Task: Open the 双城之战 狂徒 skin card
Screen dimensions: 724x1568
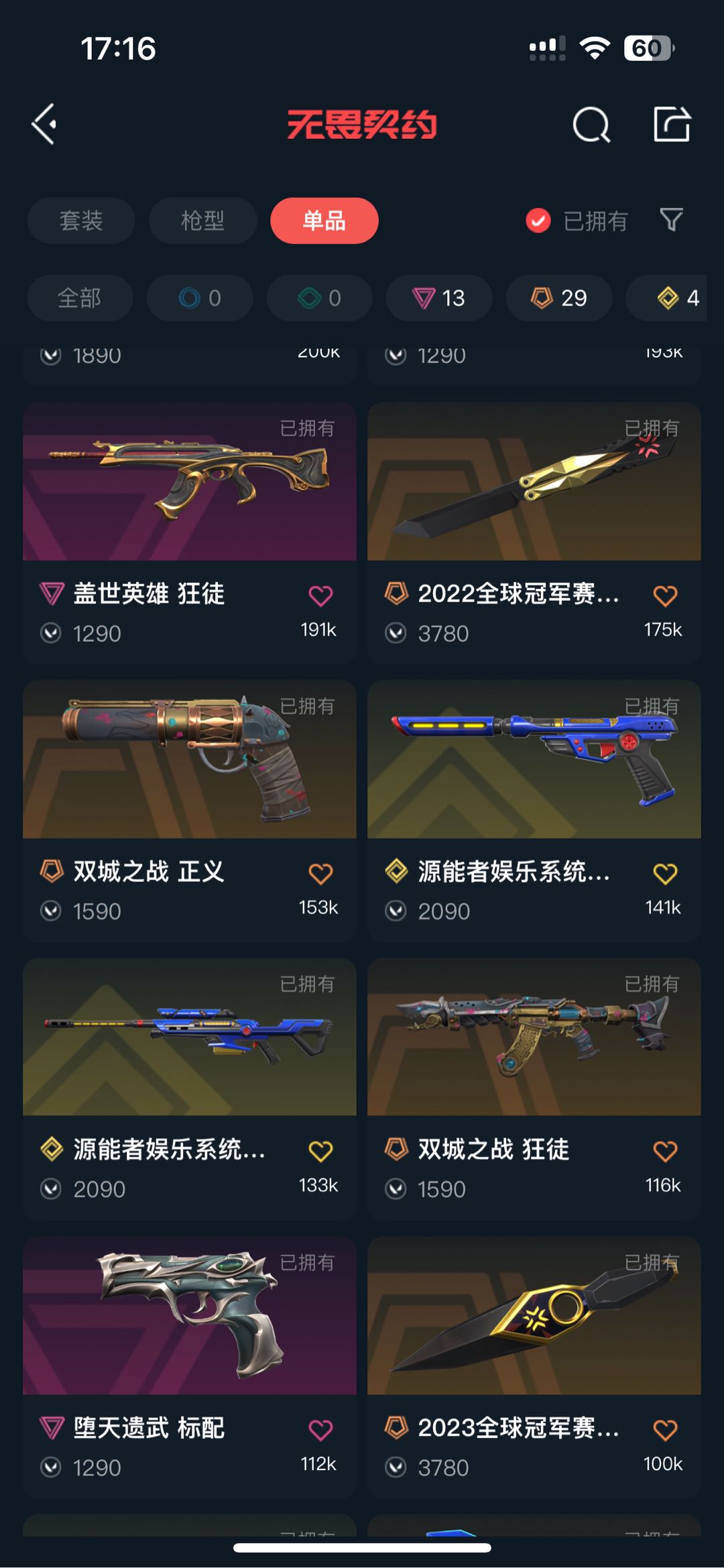Action: pyautogui.click(x=534, y=1088)
